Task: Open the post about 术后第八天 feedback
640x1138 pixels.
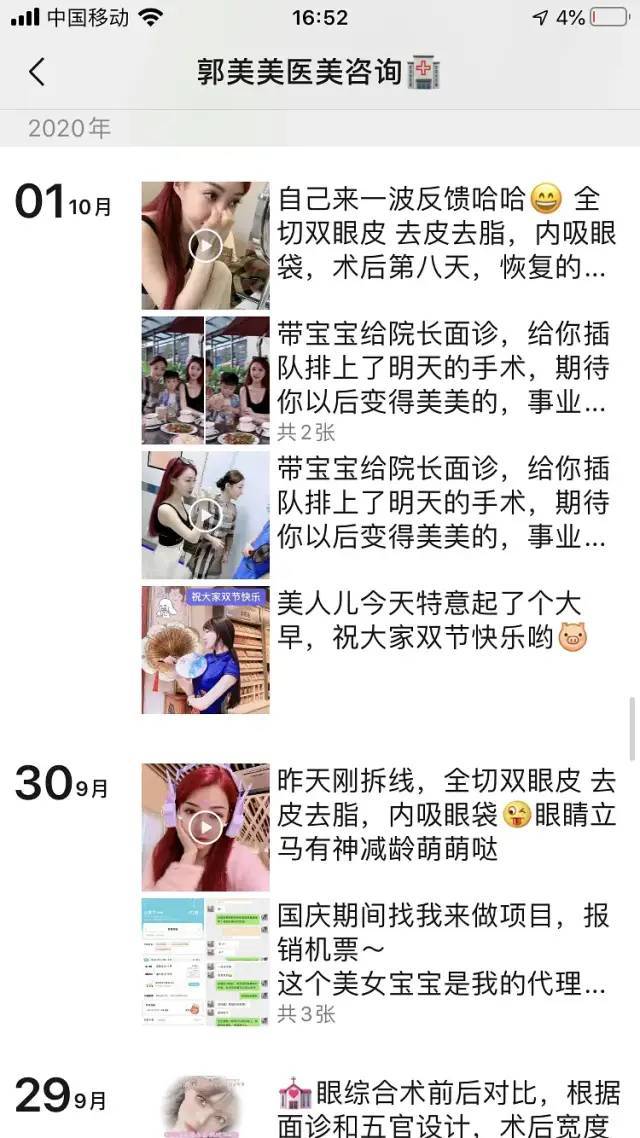Action: click(x=445, y=234)
